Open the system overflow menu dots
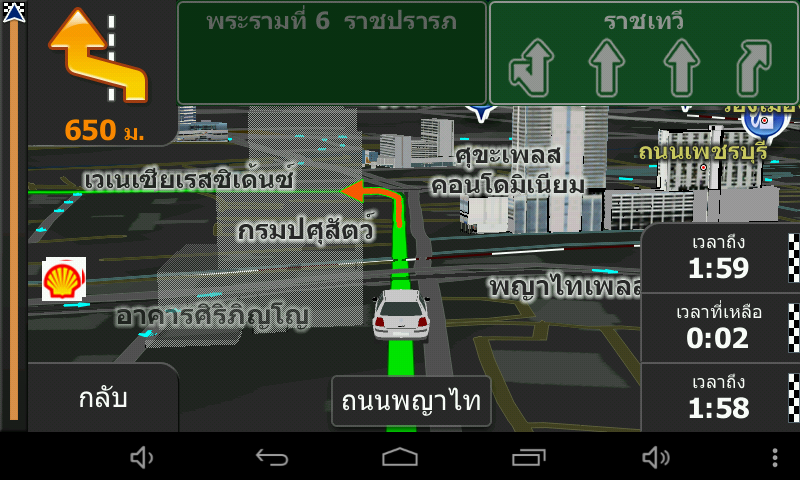 pos(775,457)
